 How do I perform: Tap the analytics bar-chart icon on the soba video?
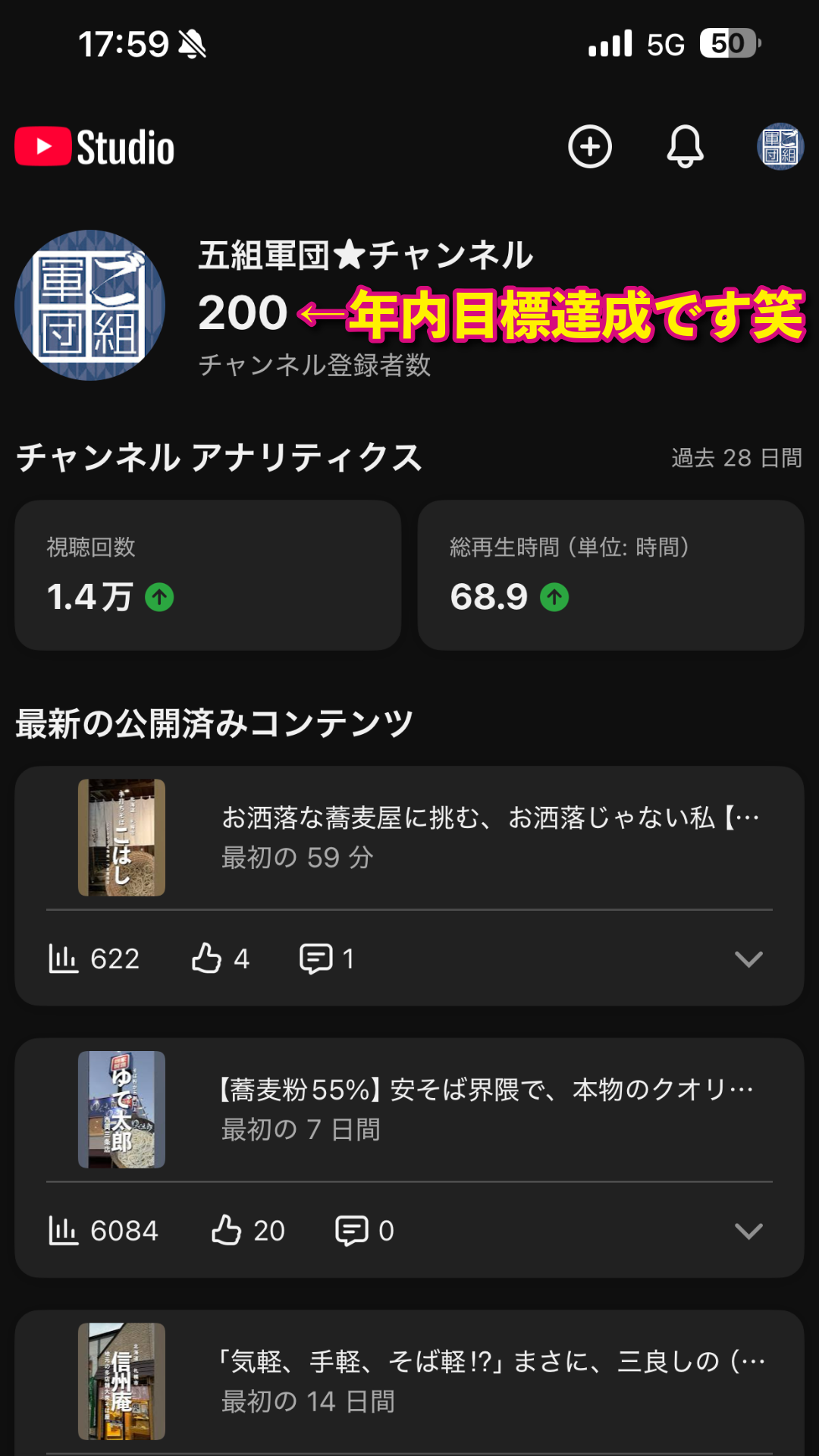point(67,959)
